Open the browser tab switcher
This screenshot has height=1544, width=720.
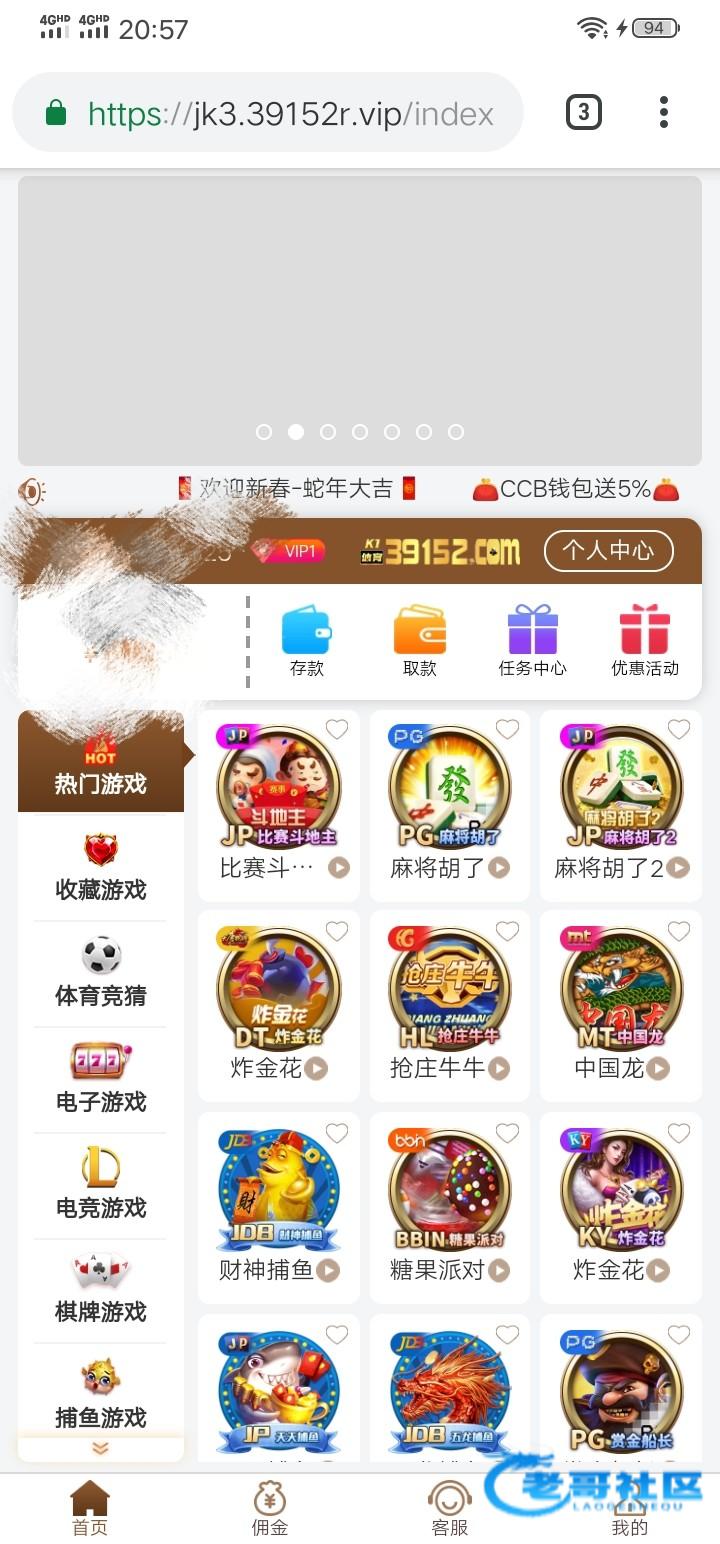tap(583, 112)
